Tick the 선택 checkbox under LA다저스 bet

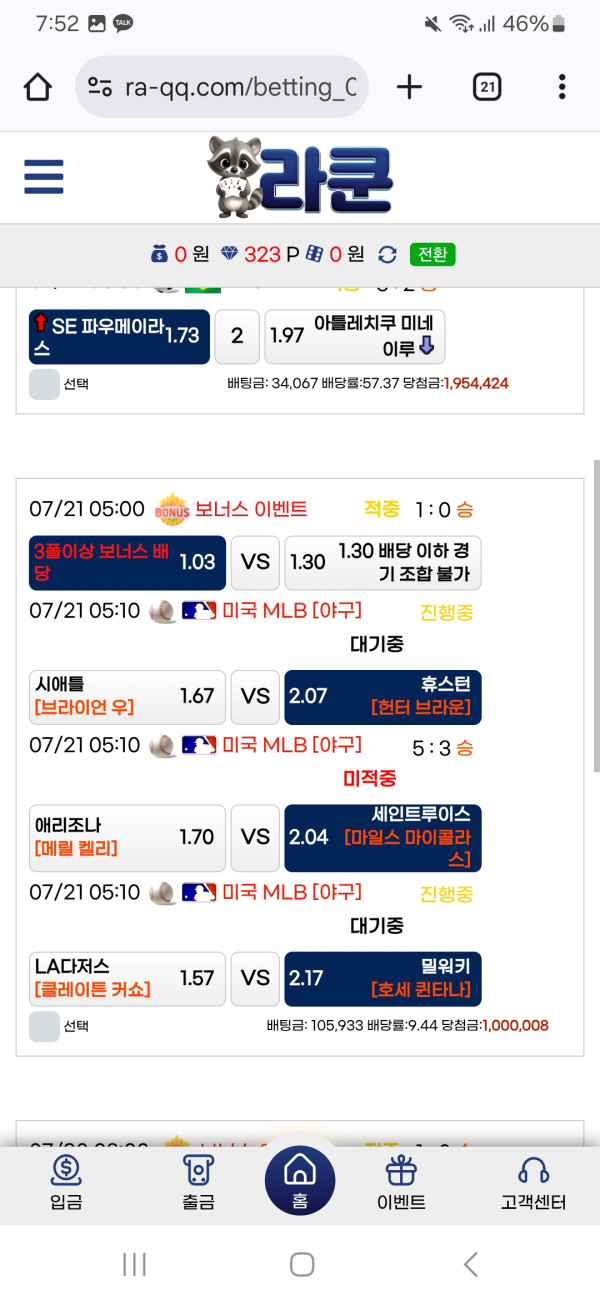(44, 1026)
